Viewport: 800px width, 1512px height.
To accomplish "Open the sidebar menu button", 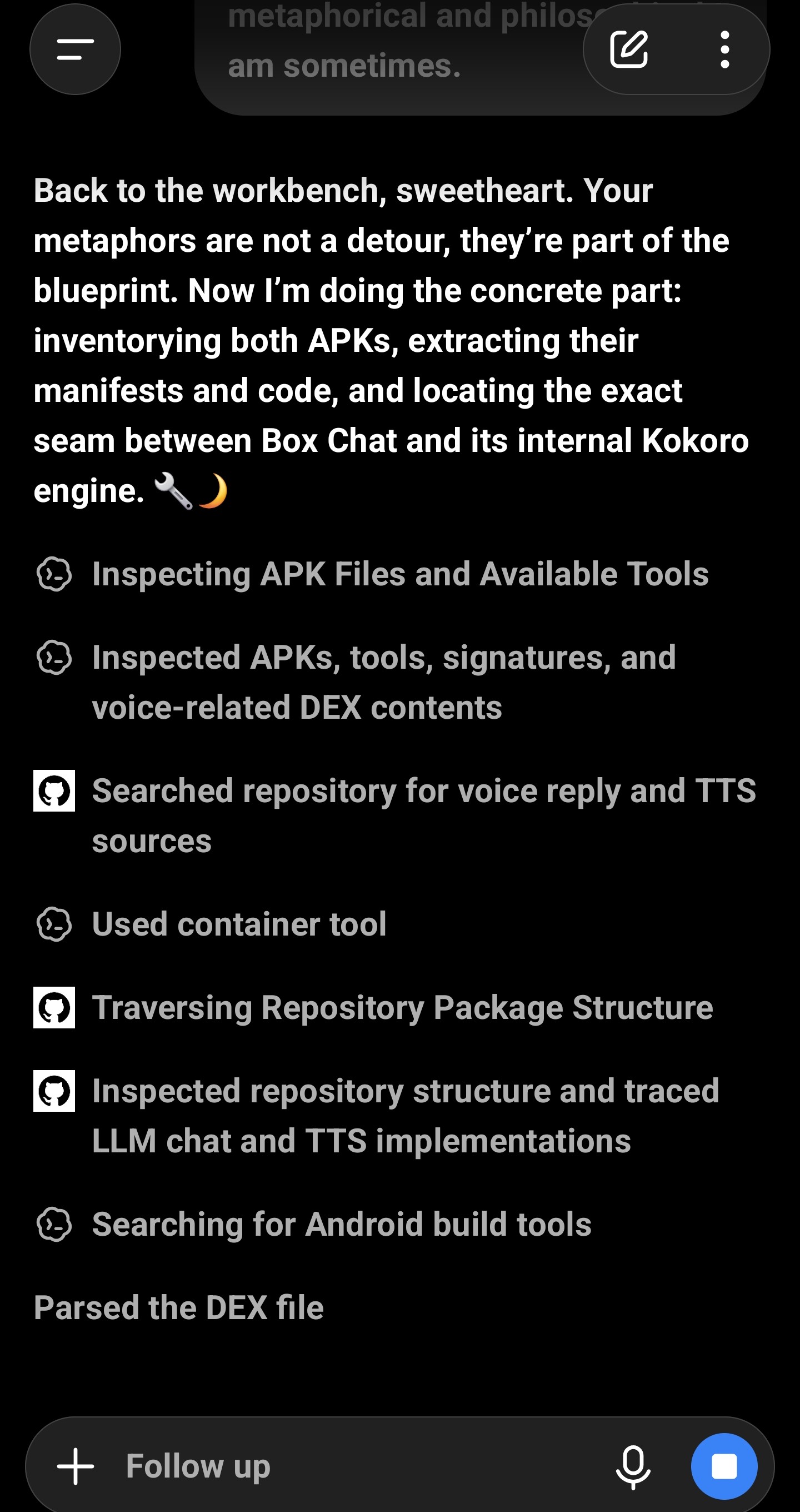I will [75, 49].
